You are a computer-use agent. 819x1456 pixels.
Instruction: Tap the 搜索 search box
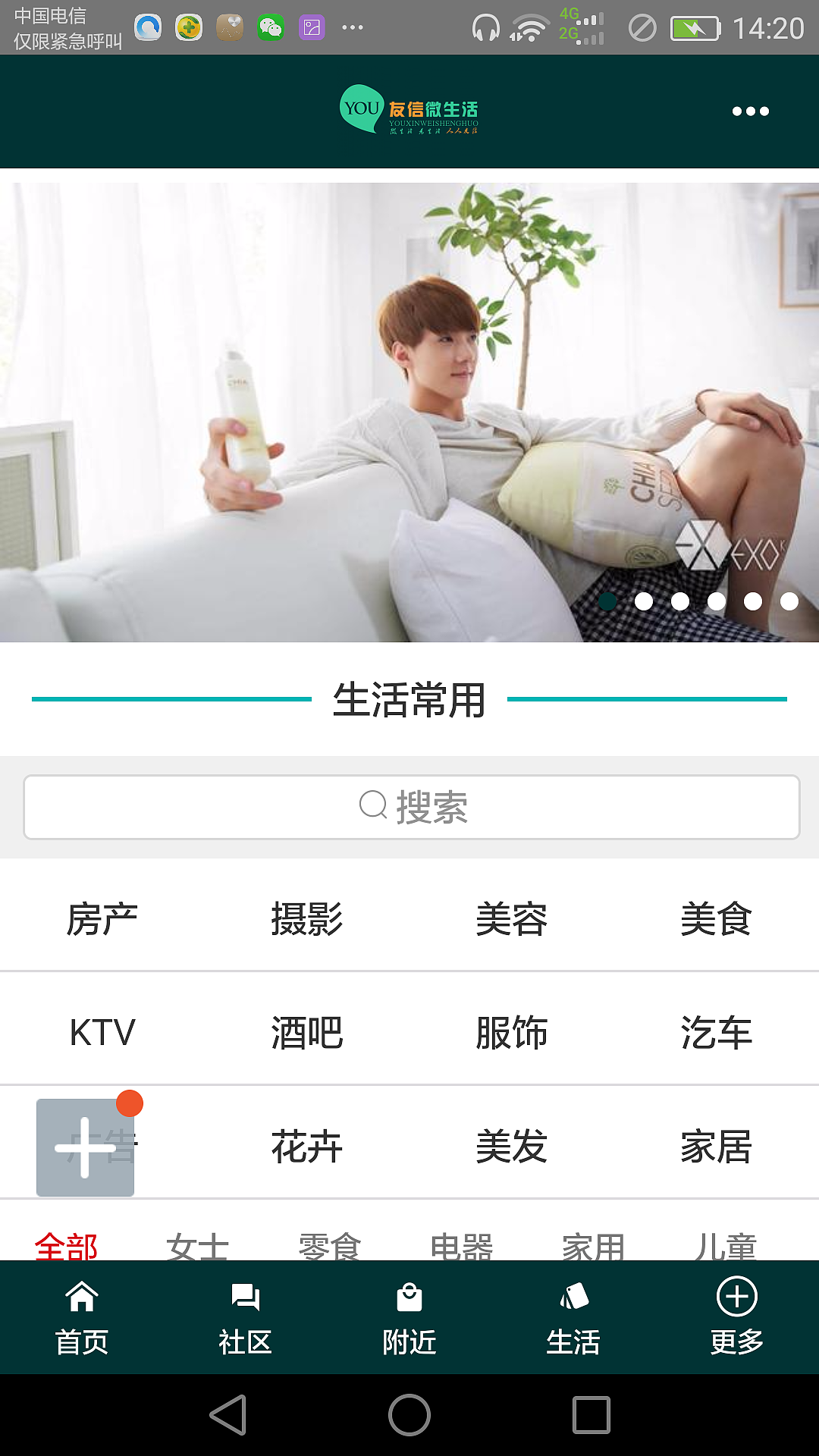click(412, 807)
